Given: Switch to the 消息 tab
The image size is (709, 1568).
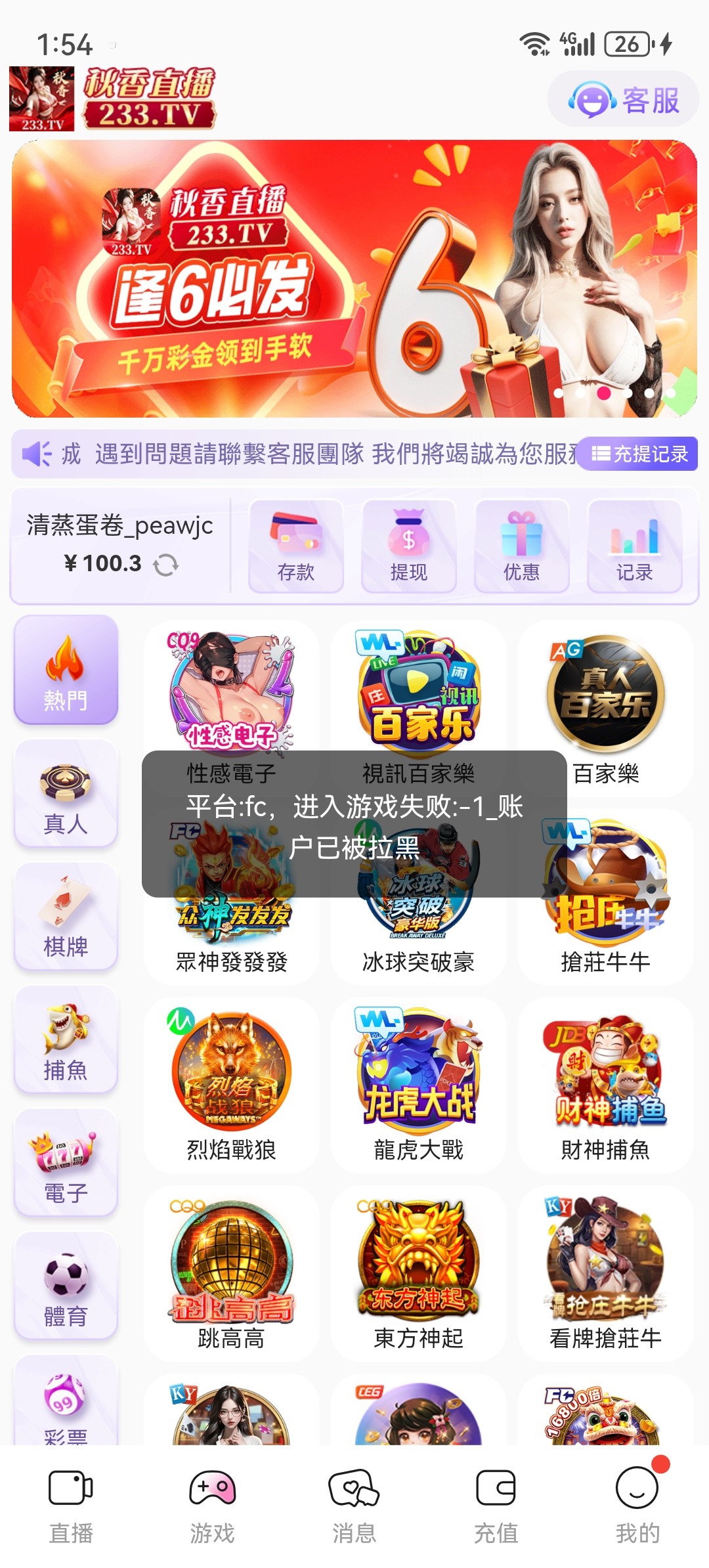Looking at the screenshot, I should [354, 1504].
